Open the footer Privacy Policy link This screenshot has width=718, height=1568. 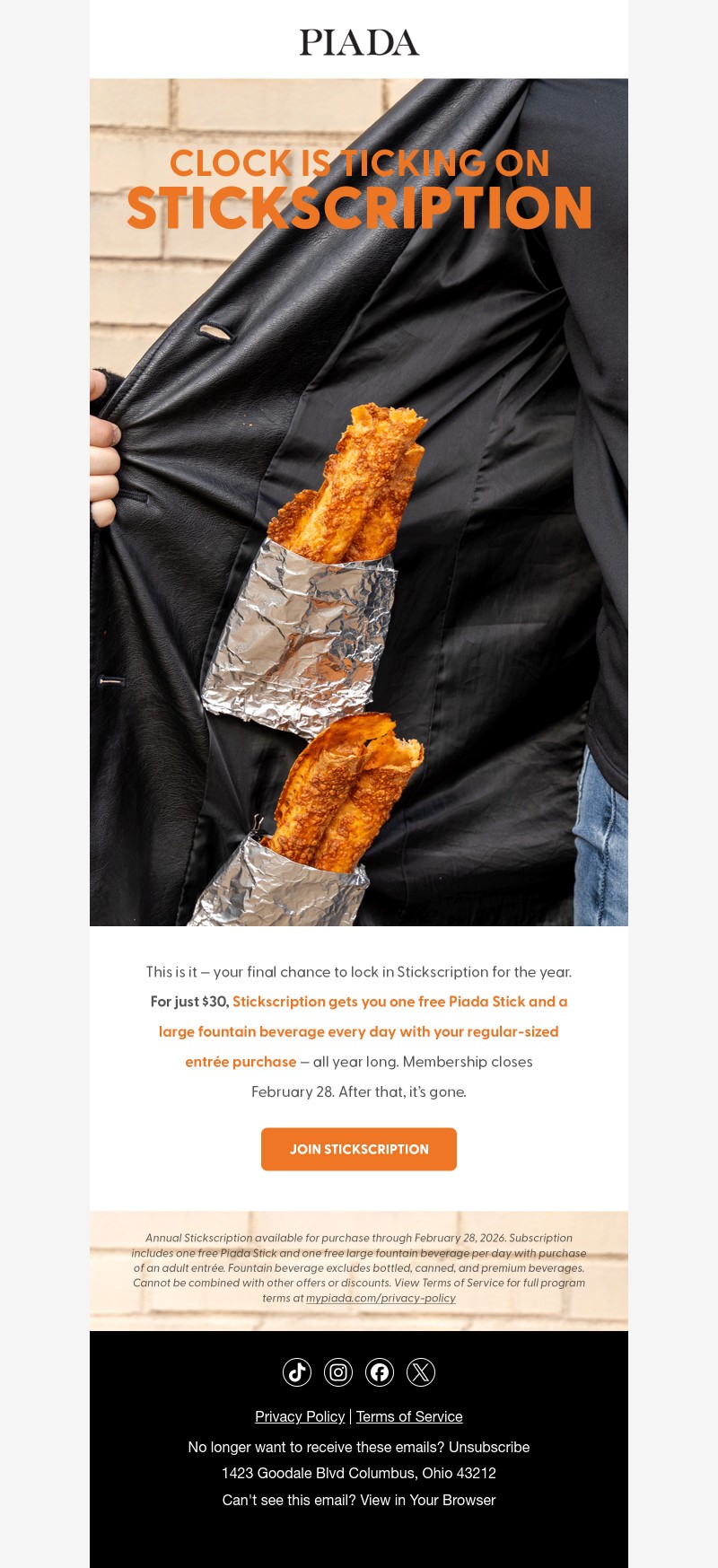coord(300,1416)
